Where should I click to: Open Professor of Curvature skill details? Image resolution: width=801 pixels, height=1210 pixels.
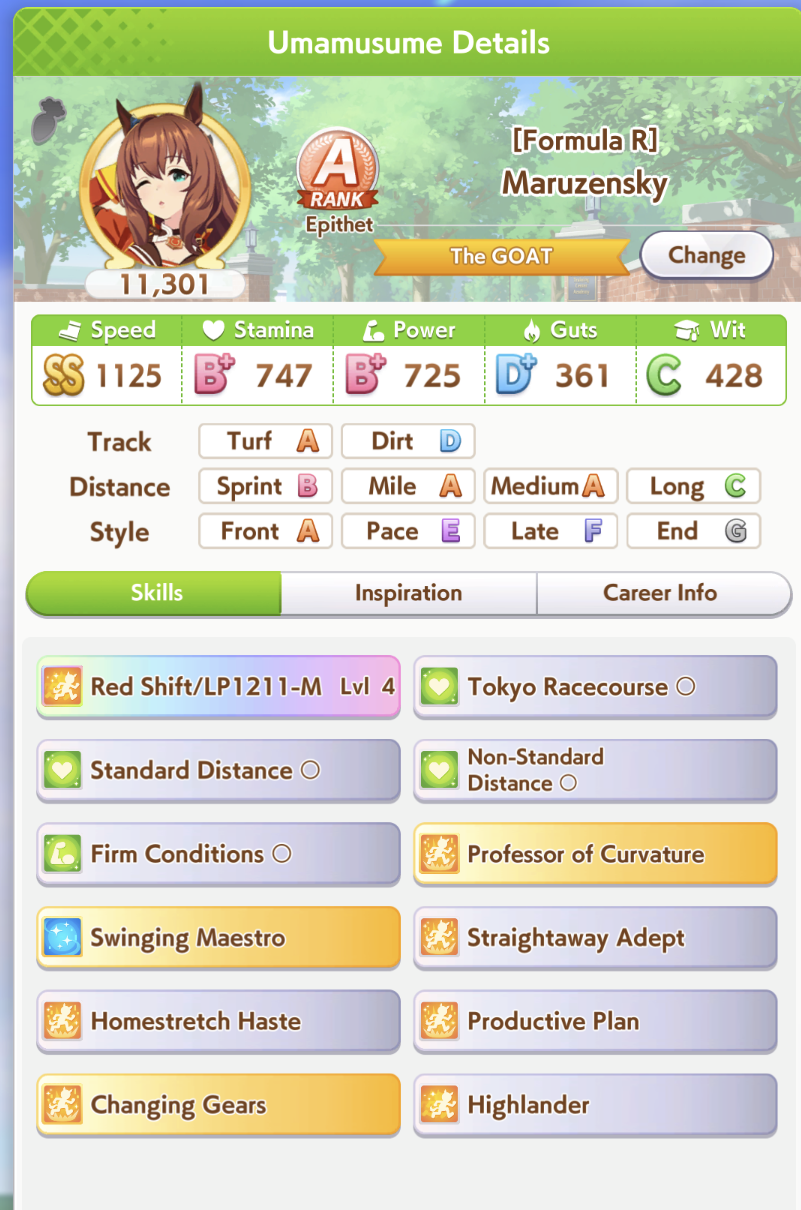click(x=595, y=854)
